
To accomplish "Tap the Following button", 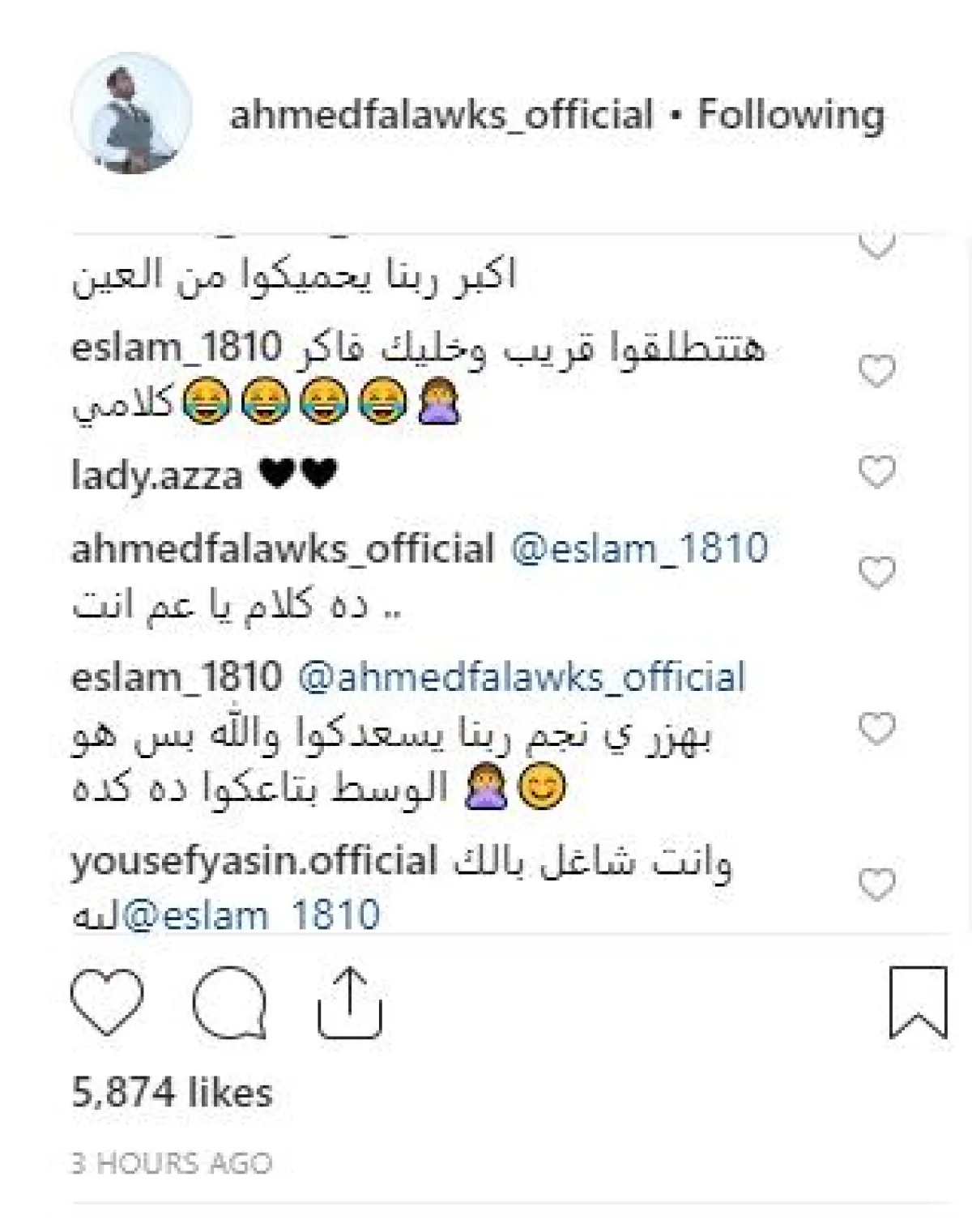I will tap(791, 114).
